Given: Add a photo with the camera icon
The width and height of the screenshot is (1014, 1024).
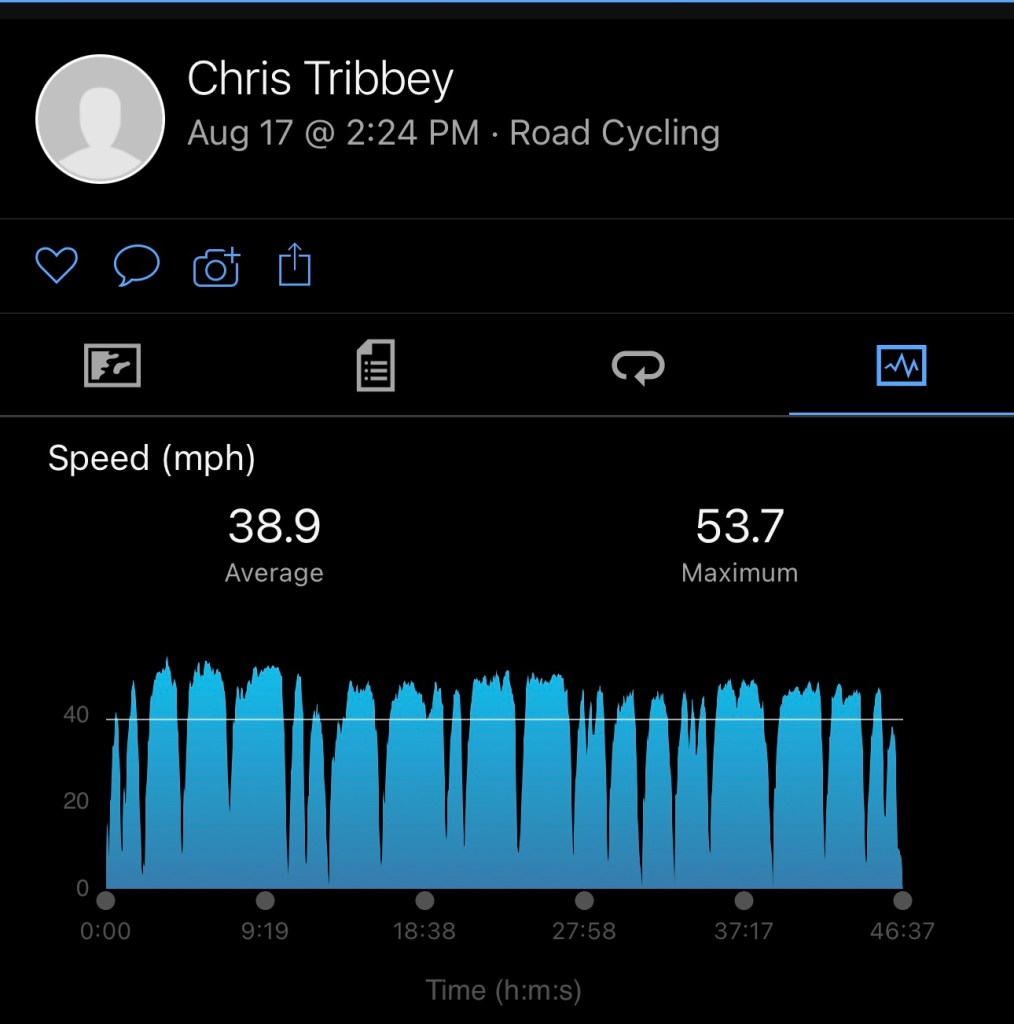Looking at the screenshot, I should pos(216,267).
